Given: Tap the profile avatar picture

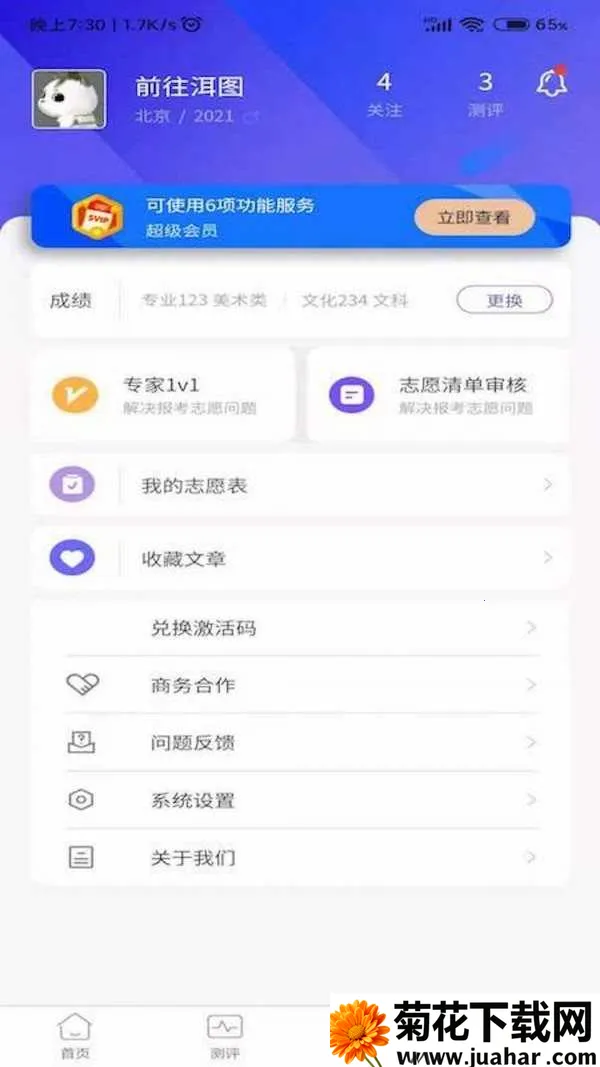Looking at the screenshot, I should click(x=69, y=99).
